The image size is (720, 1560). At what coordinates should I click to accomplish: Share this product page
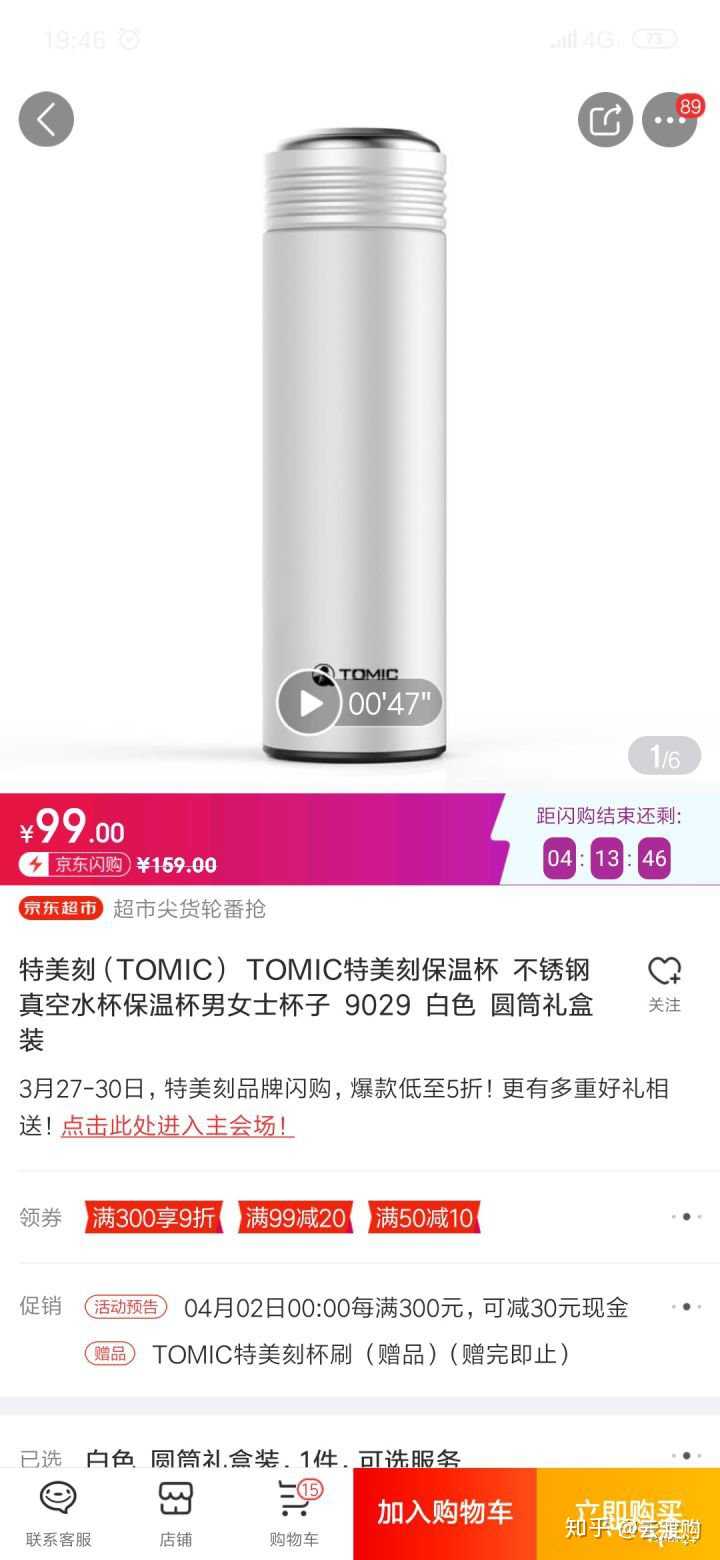point(605,120)
